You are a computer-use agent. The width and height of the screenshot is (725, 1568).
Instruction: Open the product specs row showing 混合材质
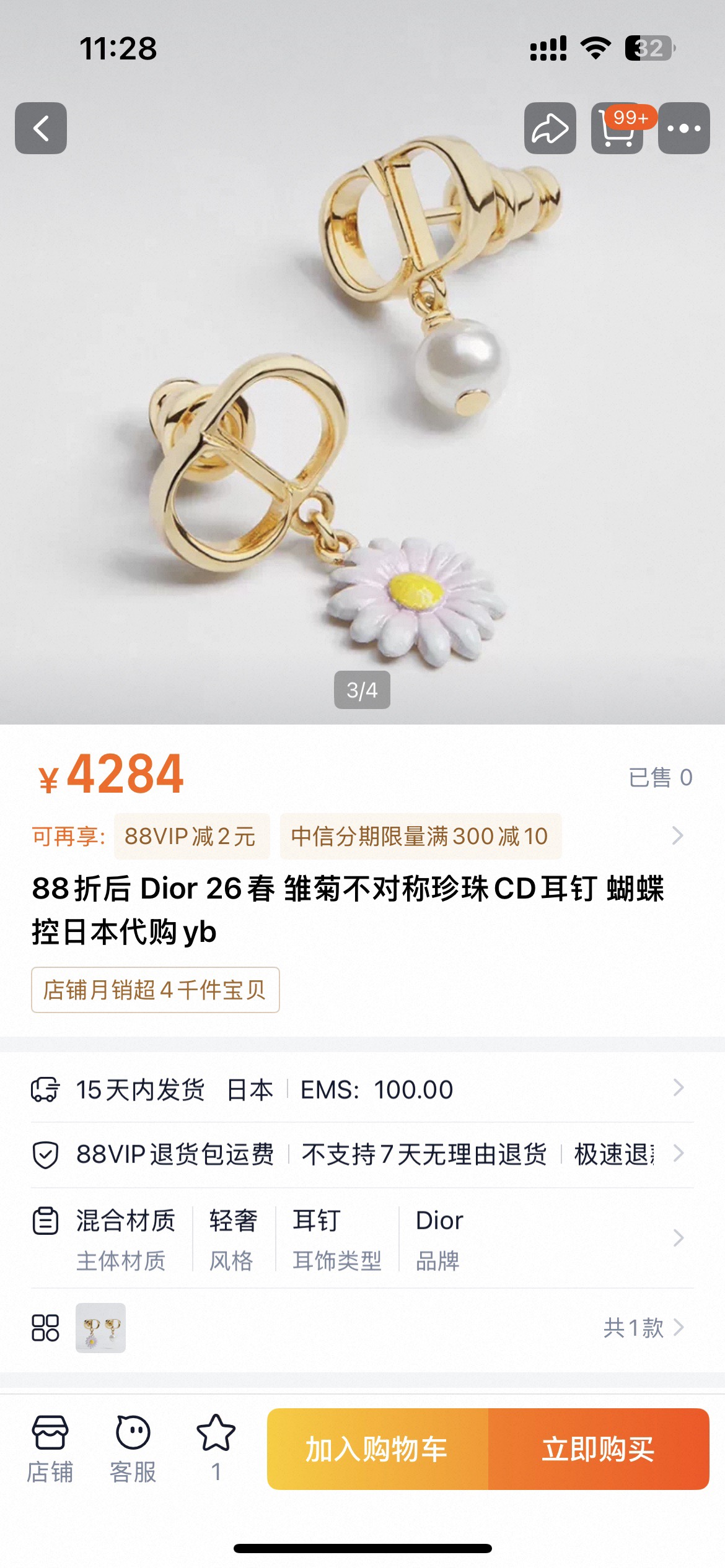[x=362, y=1239]
